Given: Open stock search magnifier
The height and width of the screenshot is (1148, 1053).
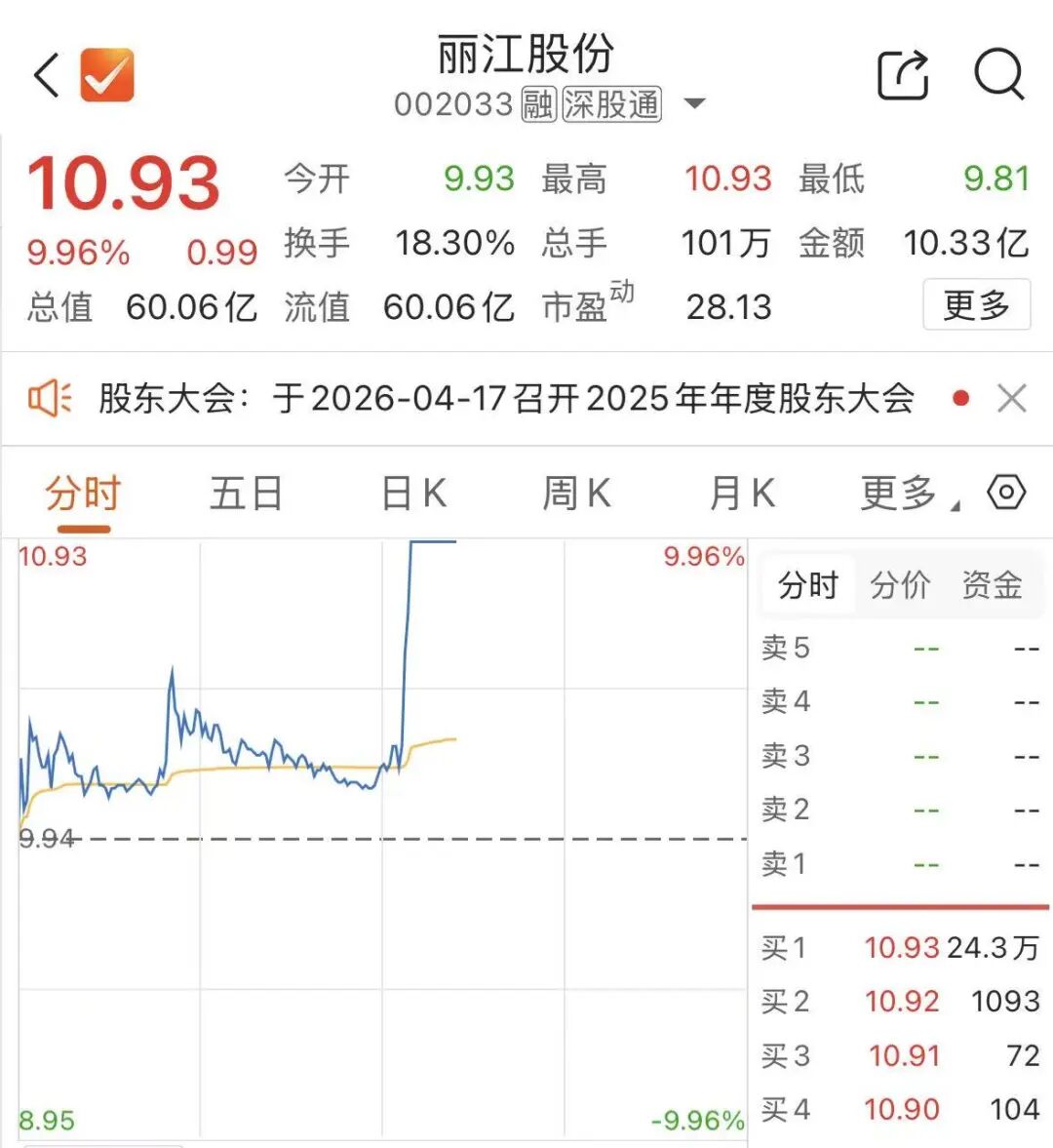Looking at the screenshot, I should click(998, 75).
